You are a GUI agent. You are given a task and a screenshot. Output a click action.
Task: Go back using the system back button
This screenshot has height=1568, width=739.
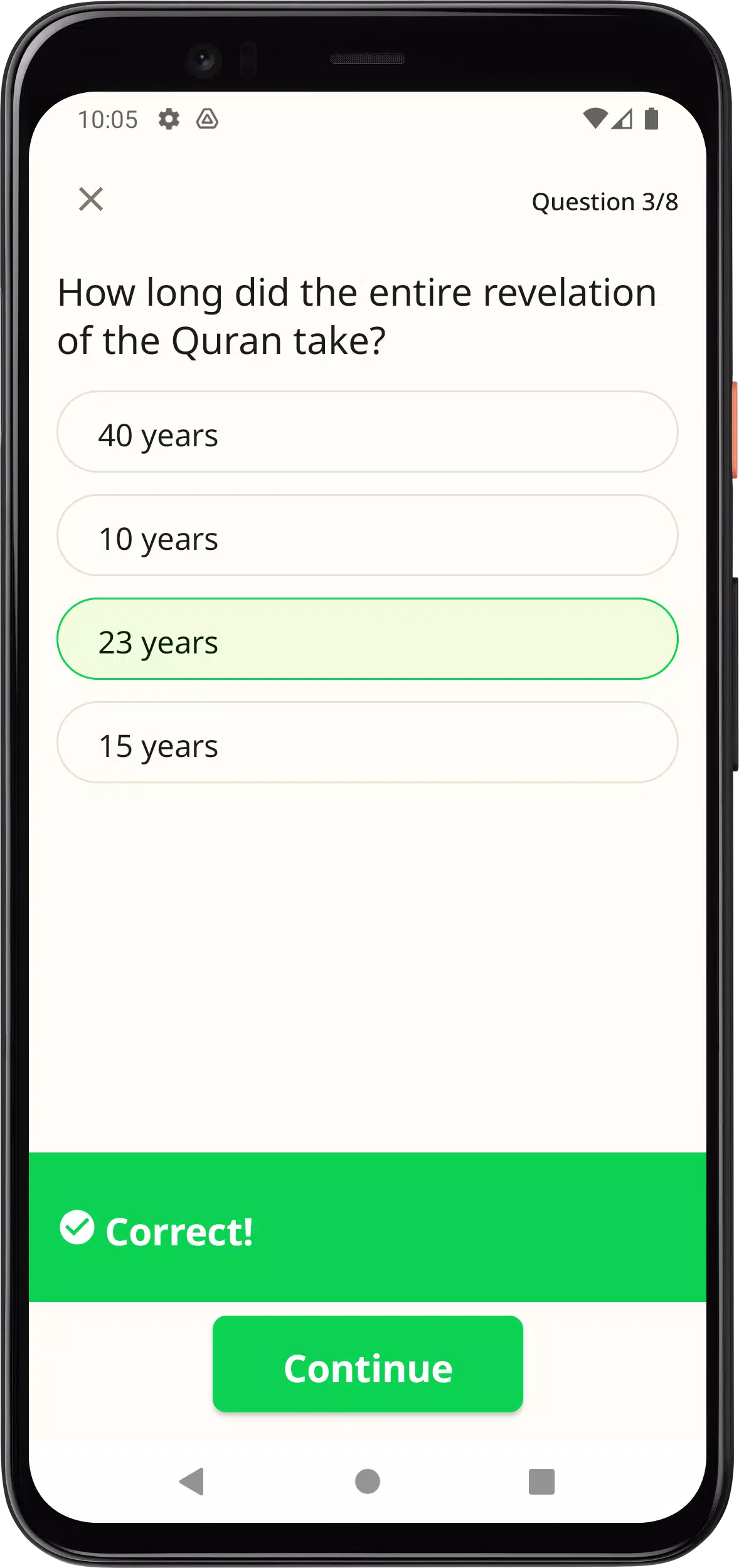click(192, 1481)
